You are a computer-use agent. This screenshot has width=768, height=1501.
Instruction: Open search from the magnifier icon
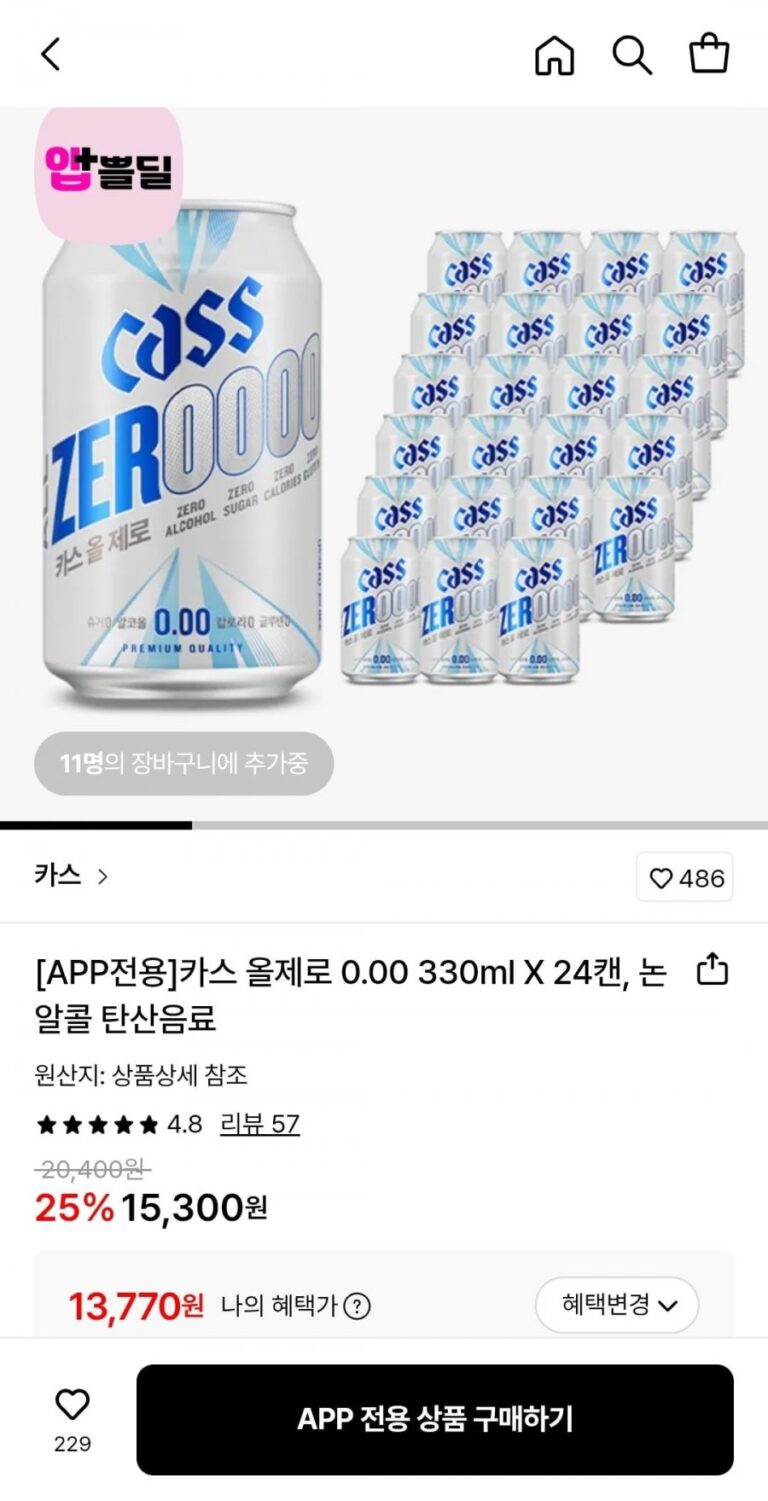click(632, 55)
